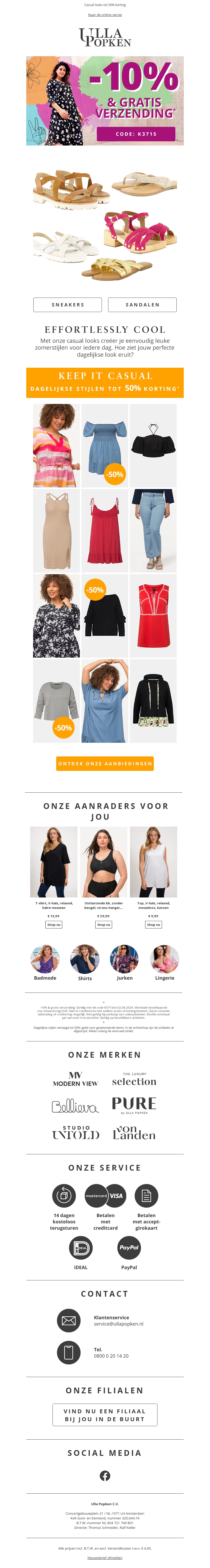
Task: Shop nu for the V-hals T-shirt
Action: click(x=54, y=924)
